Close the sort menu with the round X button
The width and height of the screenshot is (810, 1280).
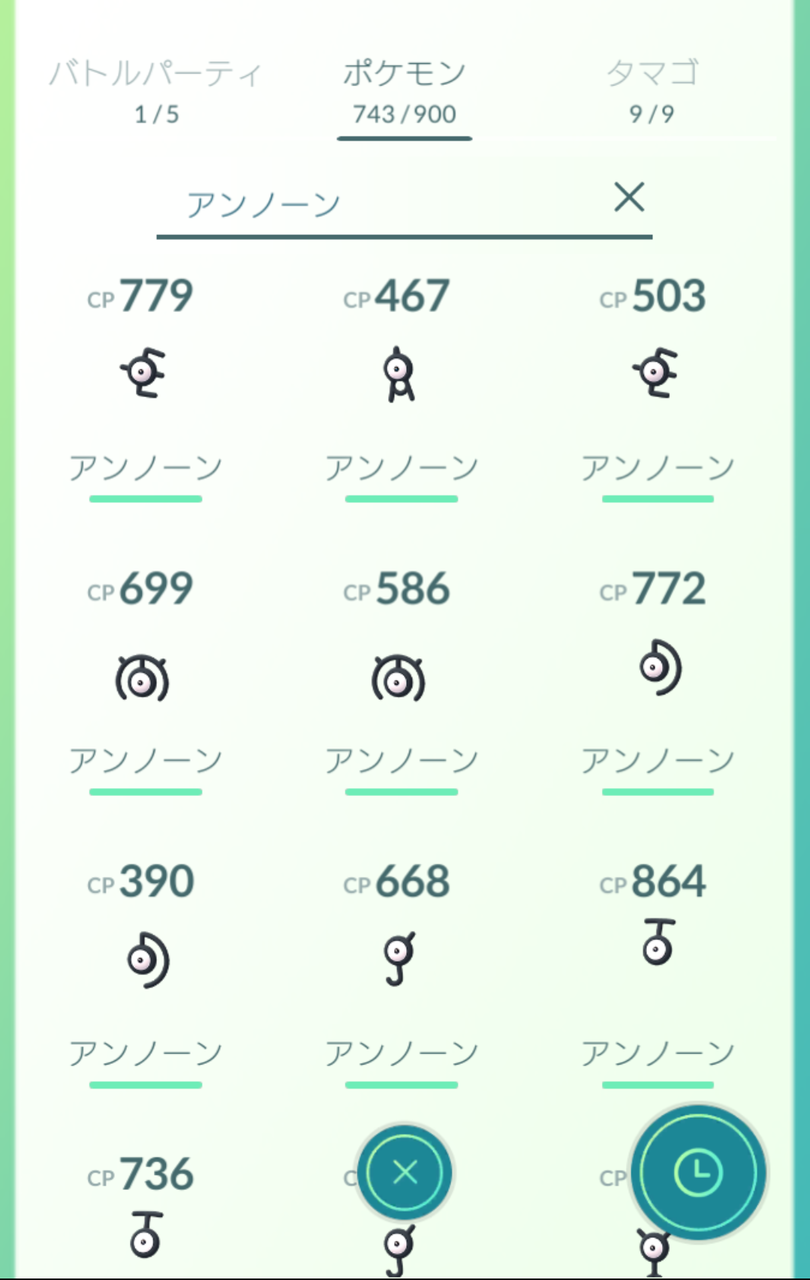(x=404, y=1172)
